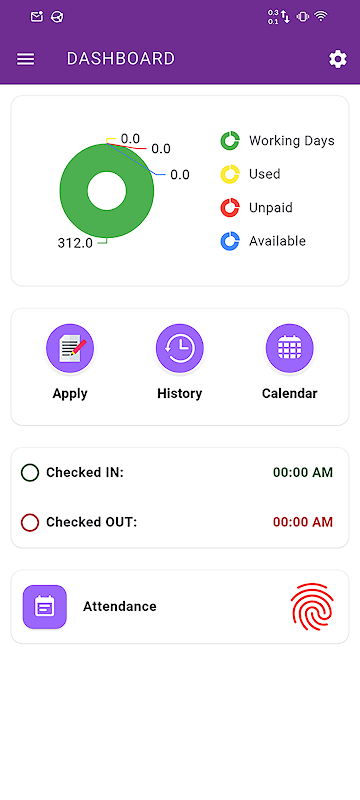360x800 pixels.
Task: Open the hamburger drawer menu
Action: 25,59
